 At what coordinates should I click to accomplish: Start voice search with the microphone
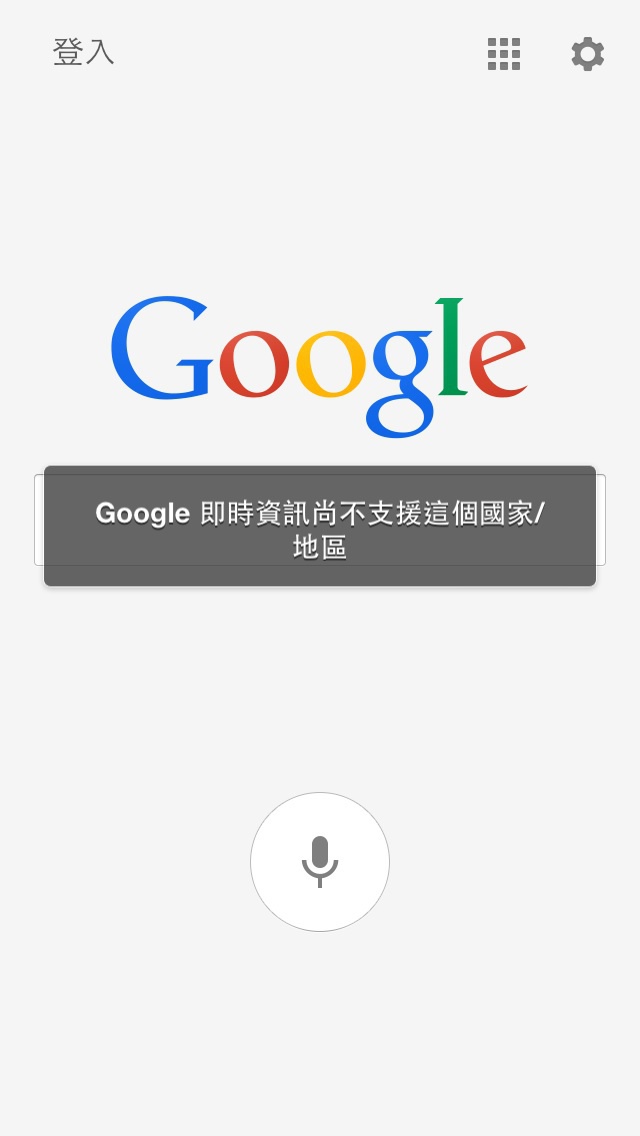(x=320, y=861)
